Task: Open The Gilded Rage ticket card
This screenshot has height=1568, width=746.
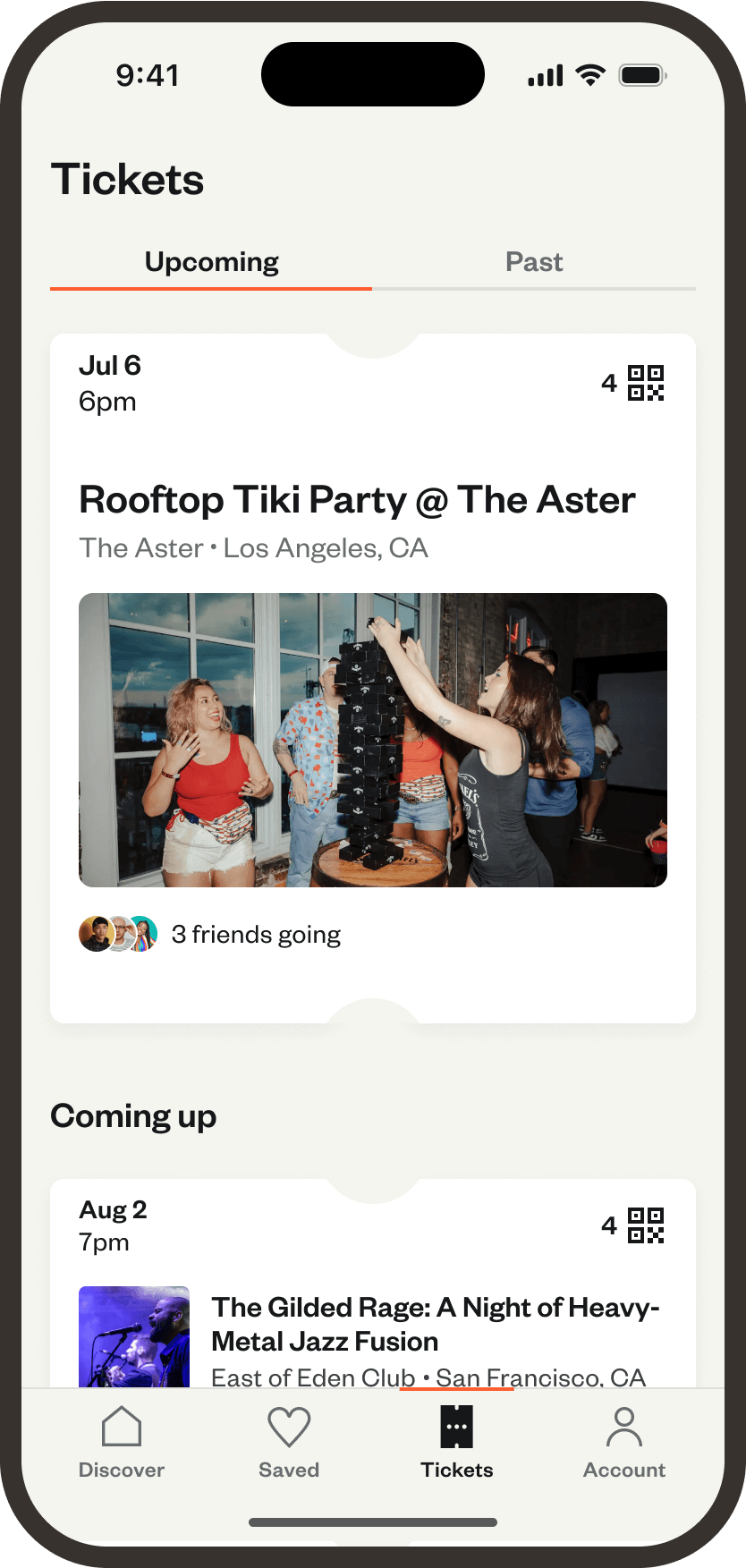Action: click(x=435, y=1325)
